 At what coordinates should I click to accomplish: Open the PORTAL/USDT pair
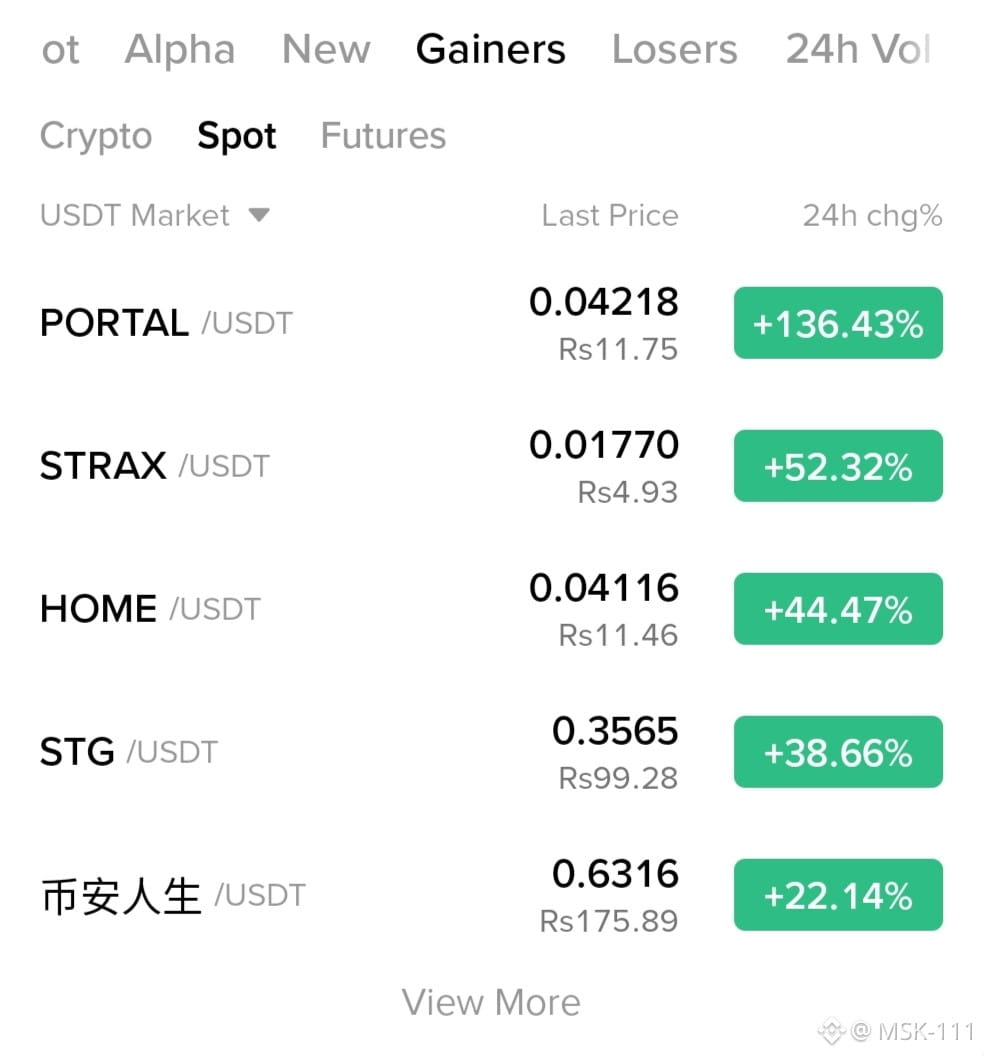[x=492, y=323]
